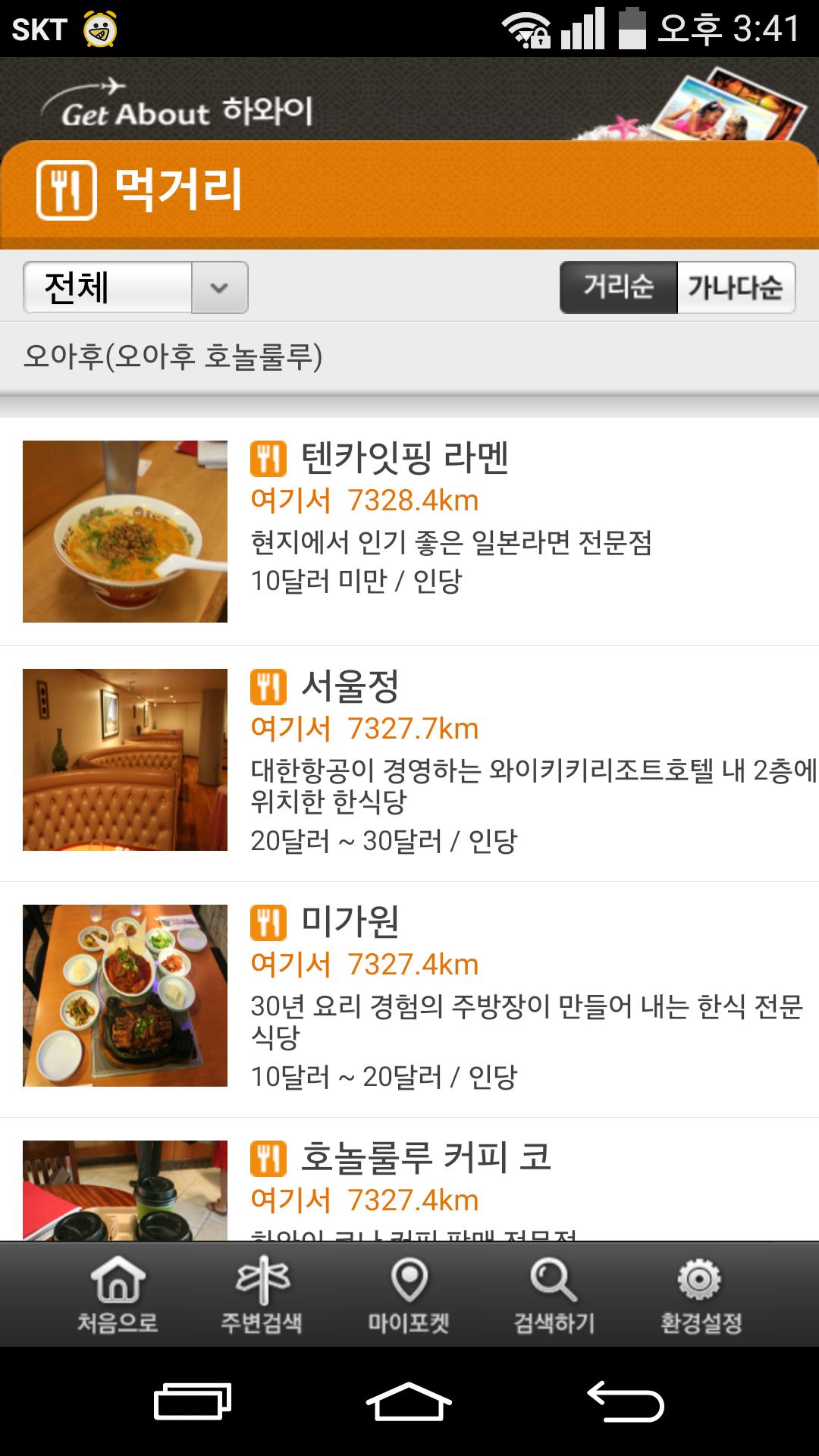This screenshot has width=819, height=1456.
Task: Switch sorting to 가나다순
Action: (x=735, y=287)
